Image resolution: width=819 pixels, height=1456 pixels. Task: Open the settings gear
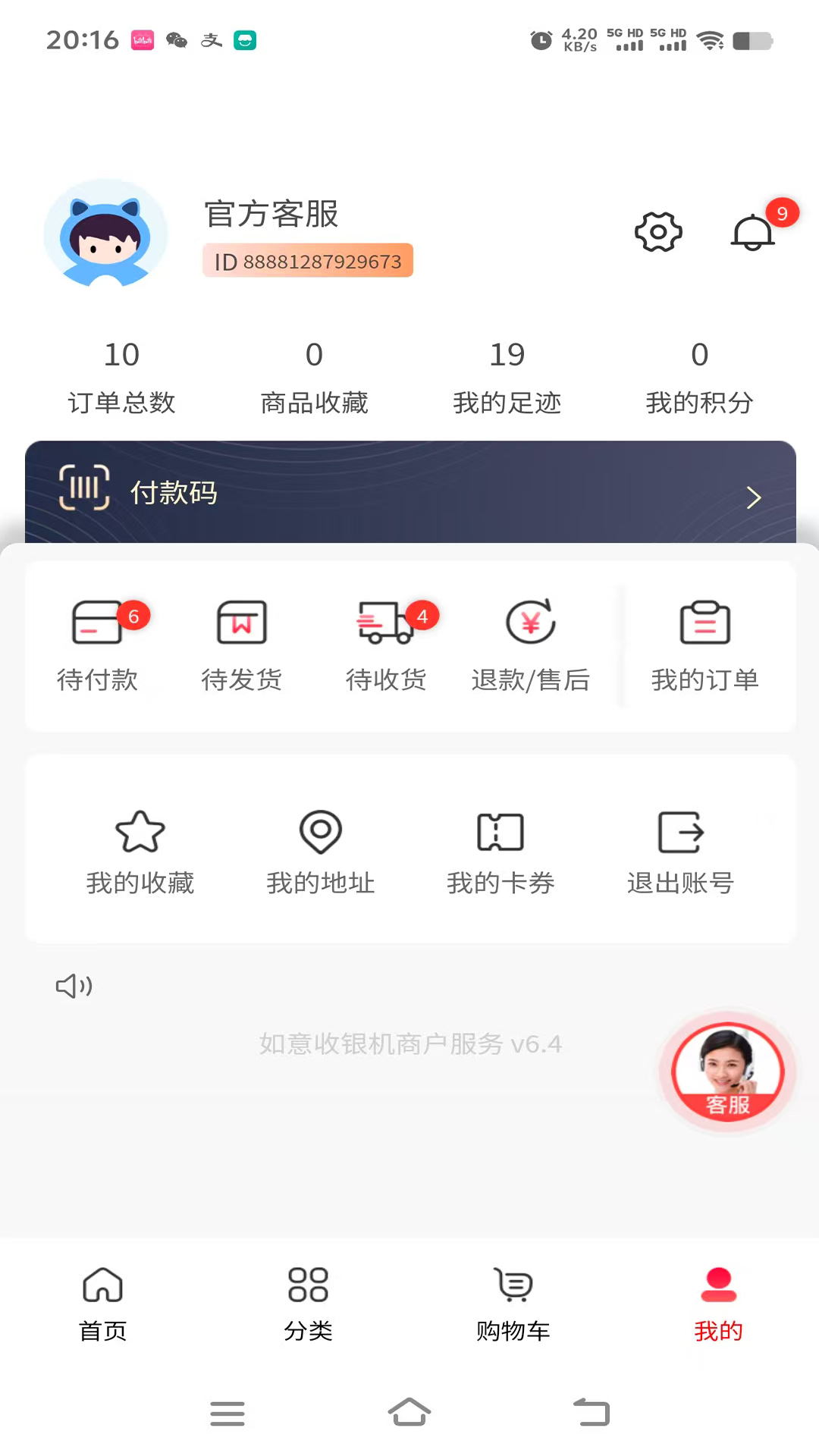(x=658, y=231)
